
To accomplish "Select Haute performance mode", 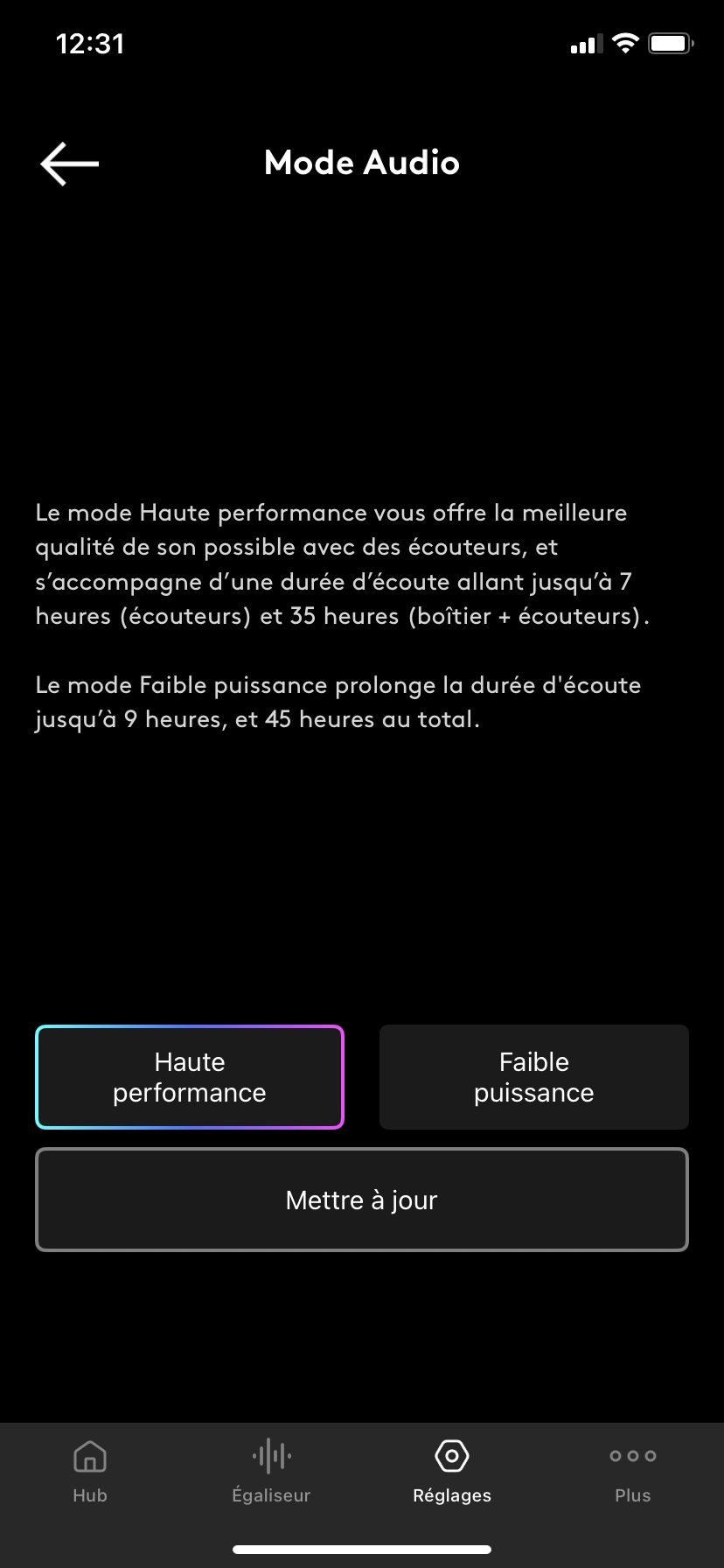I will pos(190,1077).
